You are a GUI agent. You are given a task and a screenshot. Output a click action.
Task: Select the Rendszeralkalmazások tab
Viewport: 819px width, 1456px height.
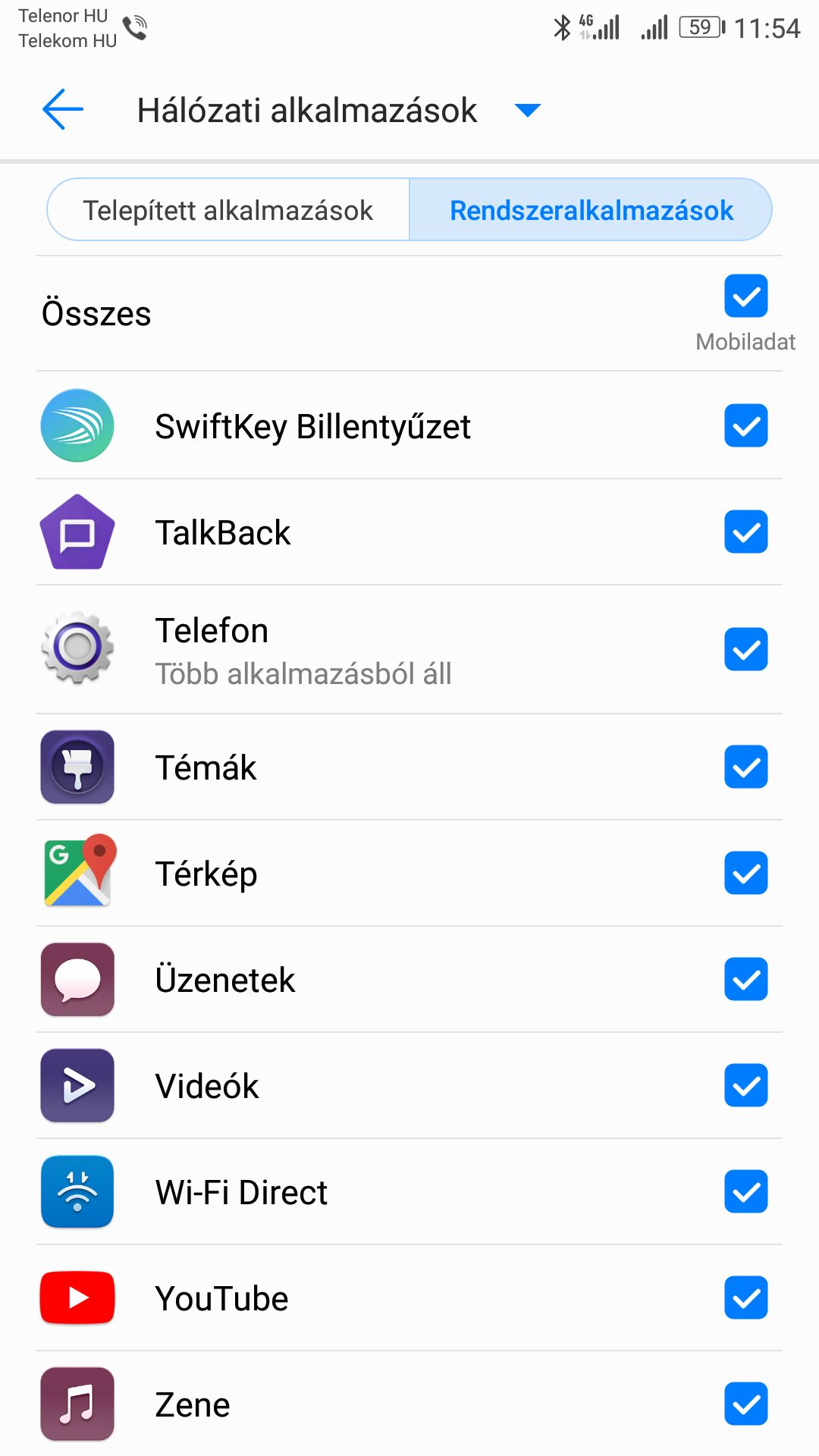(591, 210)
